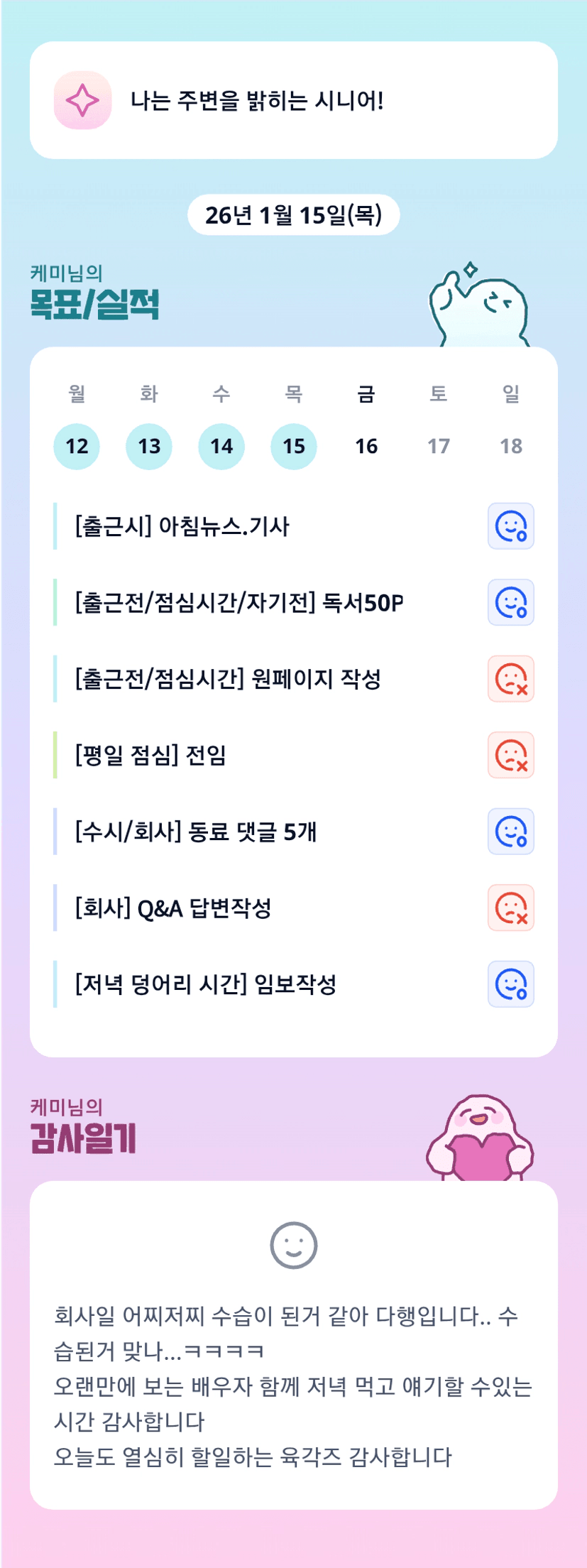Screen dimensions: 587x1568
Task: Tap the status face for 아침뉴스.기사
Action: click(x=510, y=526)
